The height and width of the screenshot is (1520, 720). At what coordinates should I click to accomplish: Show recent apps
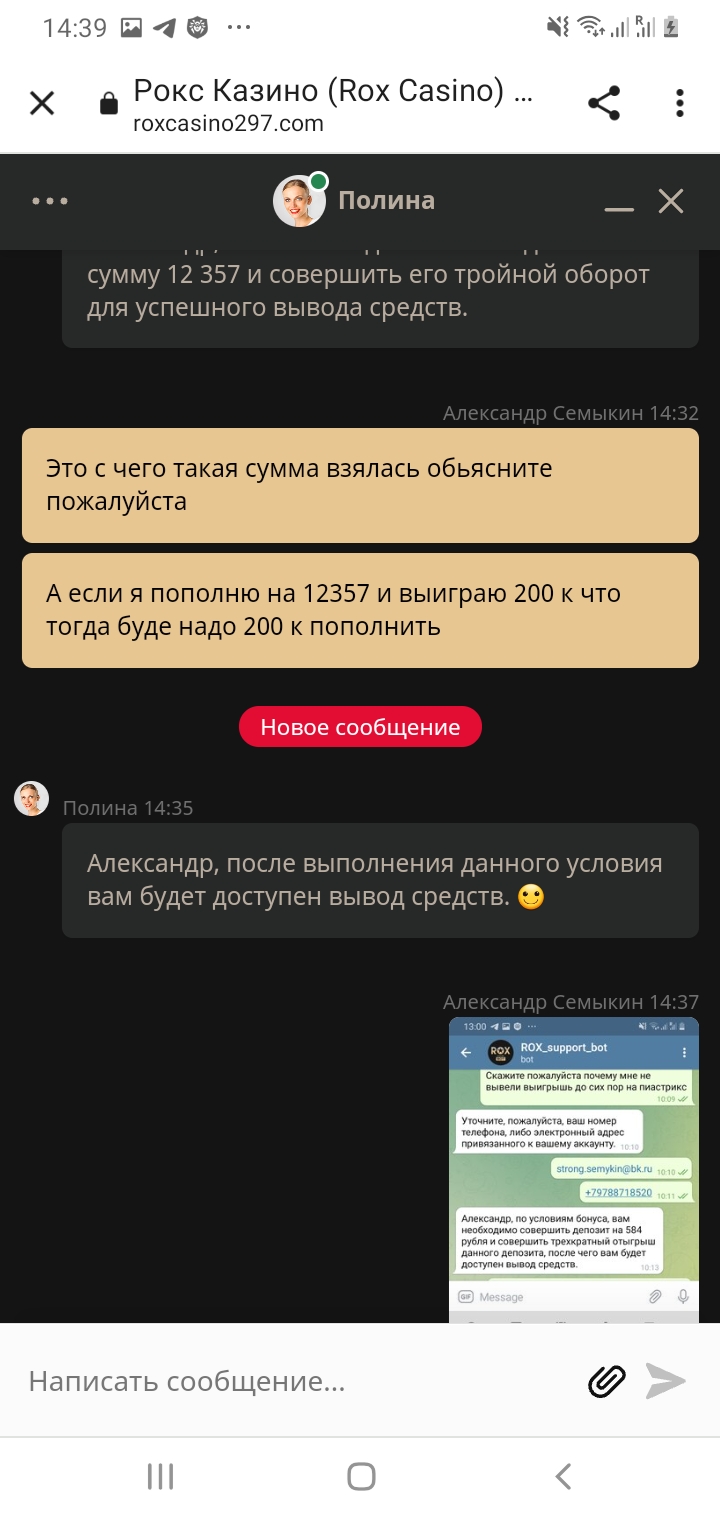tap(160, 1476)
